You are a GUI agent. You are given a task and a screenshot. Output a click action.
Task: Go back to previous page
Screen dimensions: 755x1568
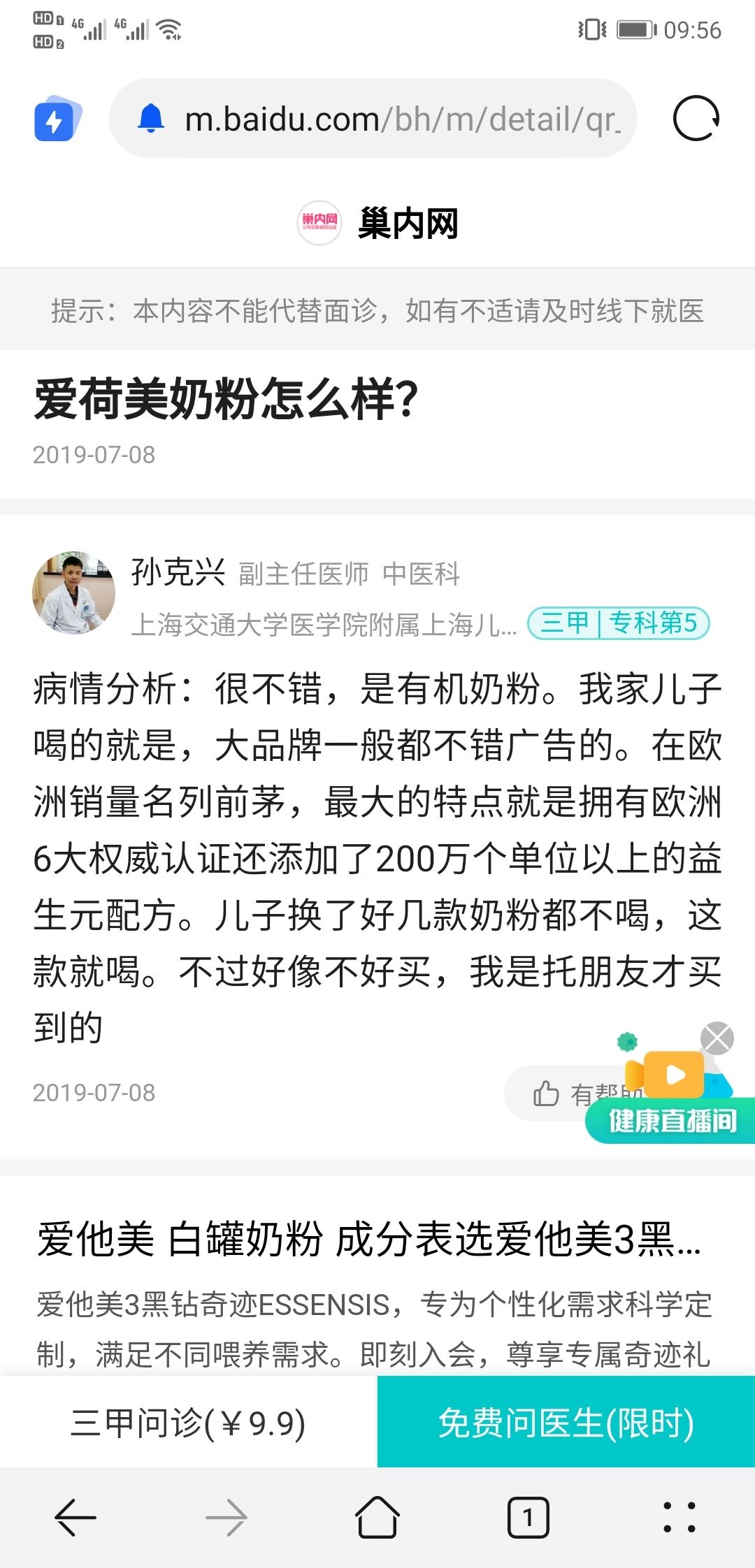[75, 1518]
